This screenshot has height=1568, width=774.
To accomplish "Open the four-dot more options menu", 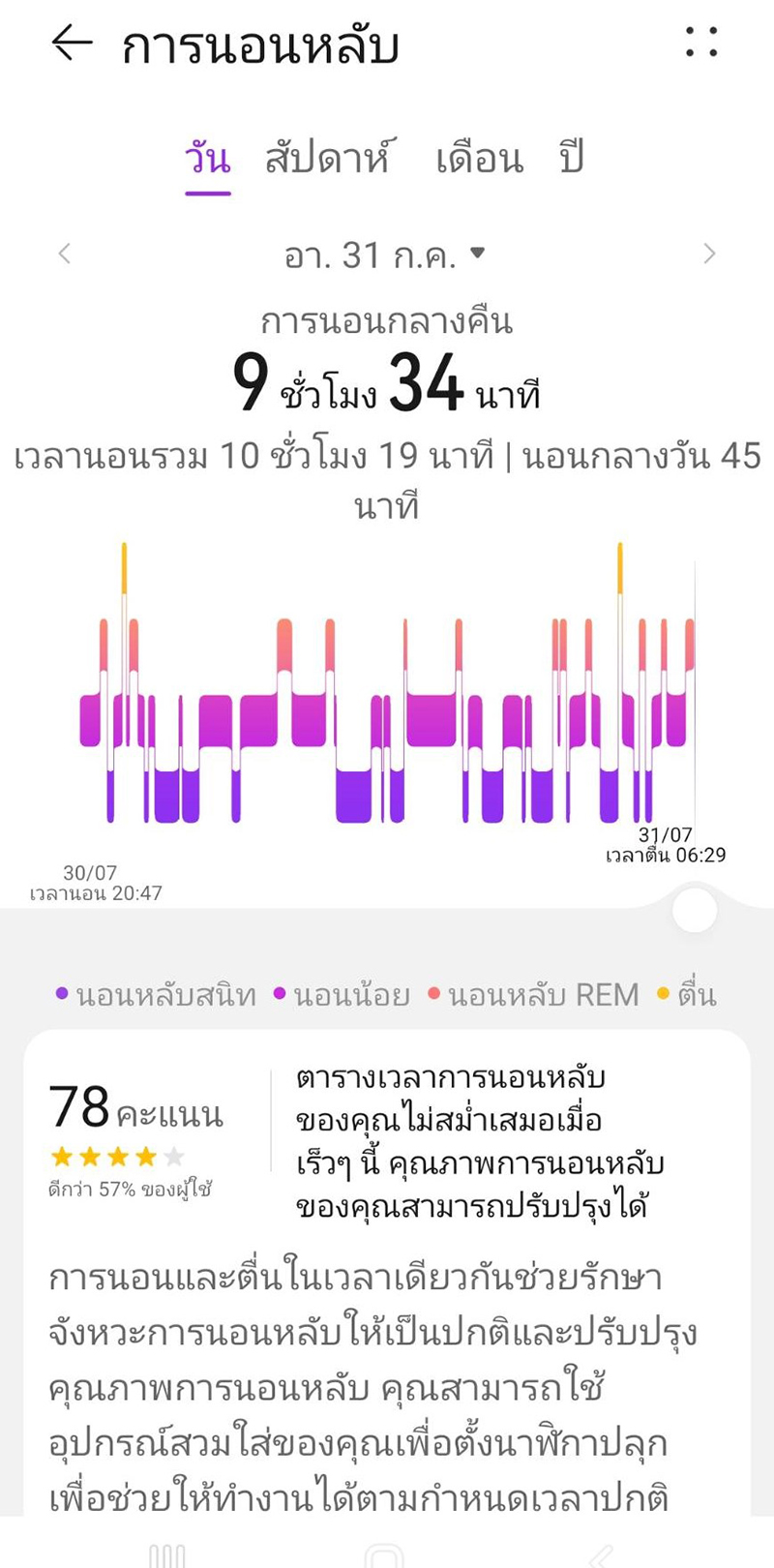I will 701,43.
